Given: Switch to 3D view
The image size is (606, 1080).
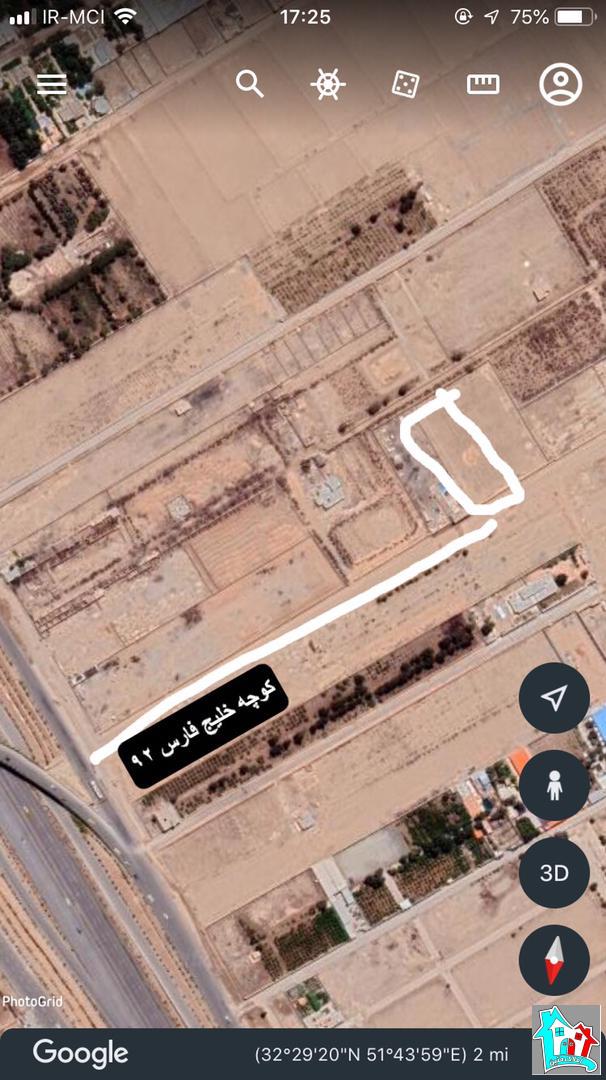Looking at the screenshot, I should (x=554, y=872).
